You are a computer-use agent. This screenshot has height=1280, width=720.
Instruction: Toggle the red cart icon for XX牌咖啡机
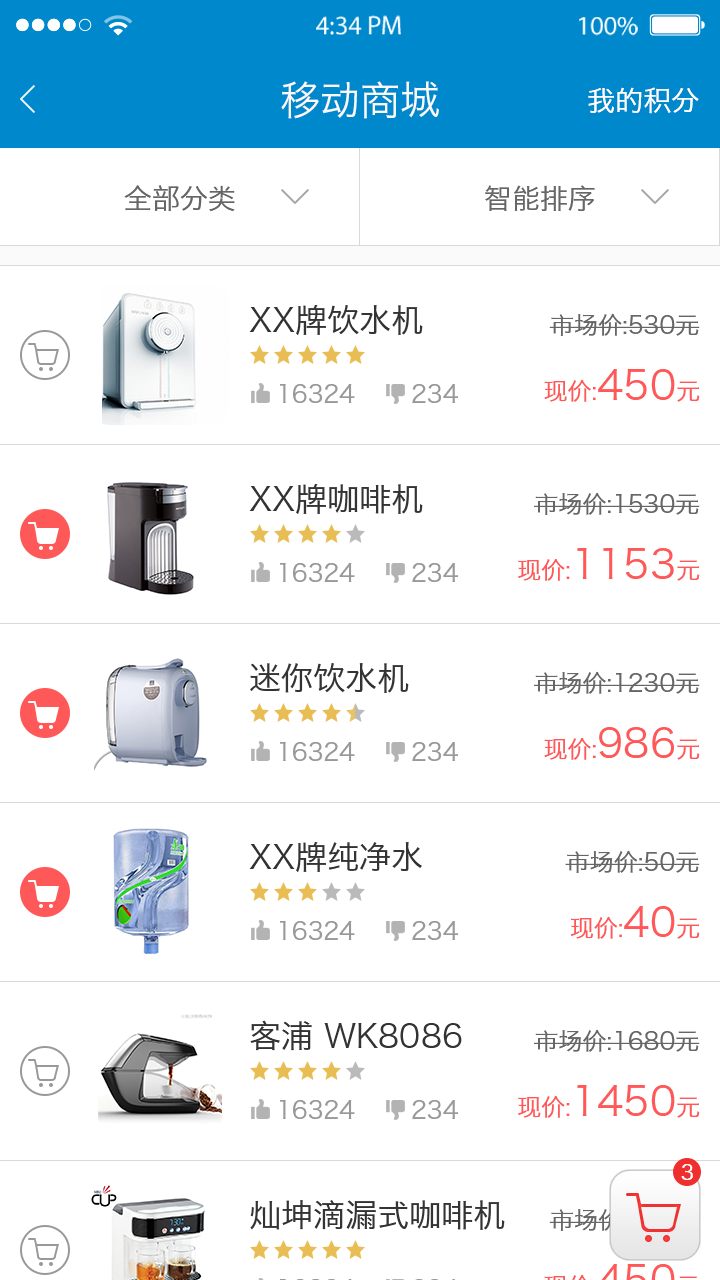45,534
